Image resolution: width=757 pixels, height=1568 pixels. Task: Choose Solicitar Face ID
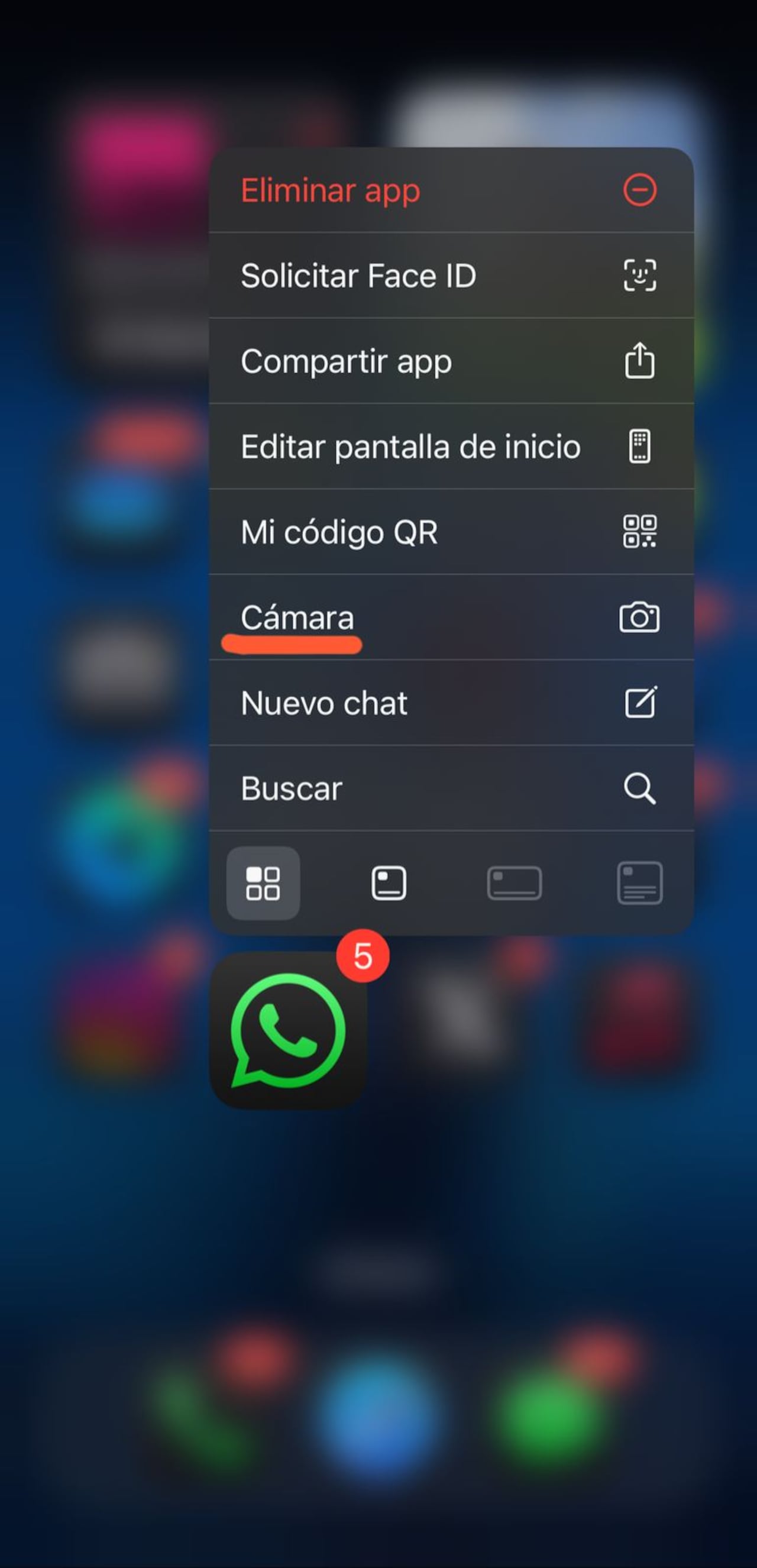[x=450, y=276]
